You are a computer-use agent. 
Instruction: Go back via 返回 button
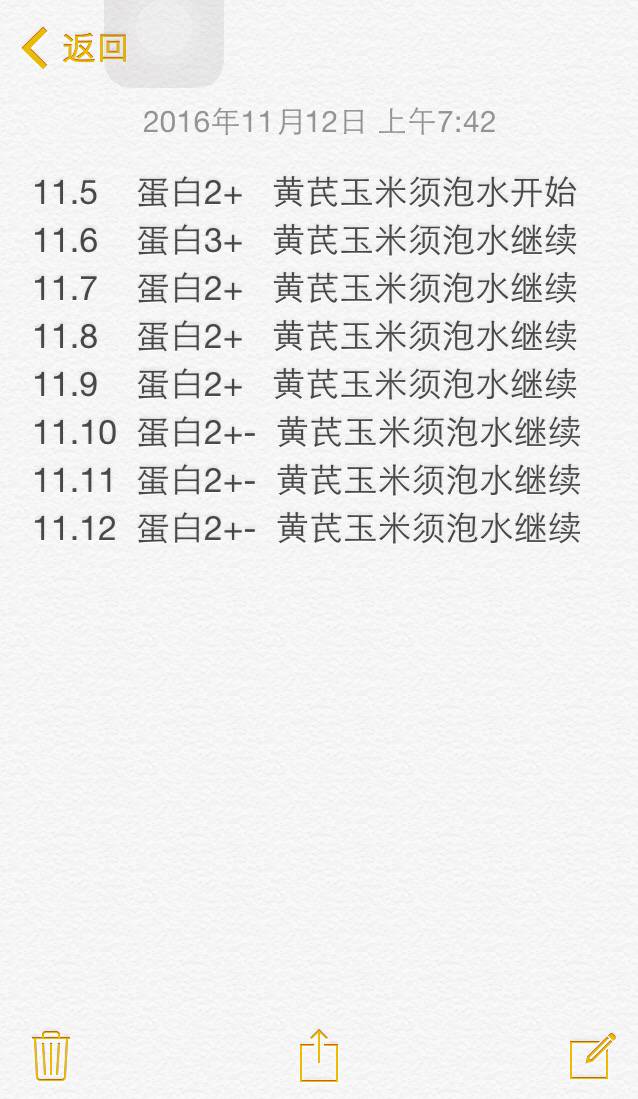pyautogui.click(x=76, y=48)
